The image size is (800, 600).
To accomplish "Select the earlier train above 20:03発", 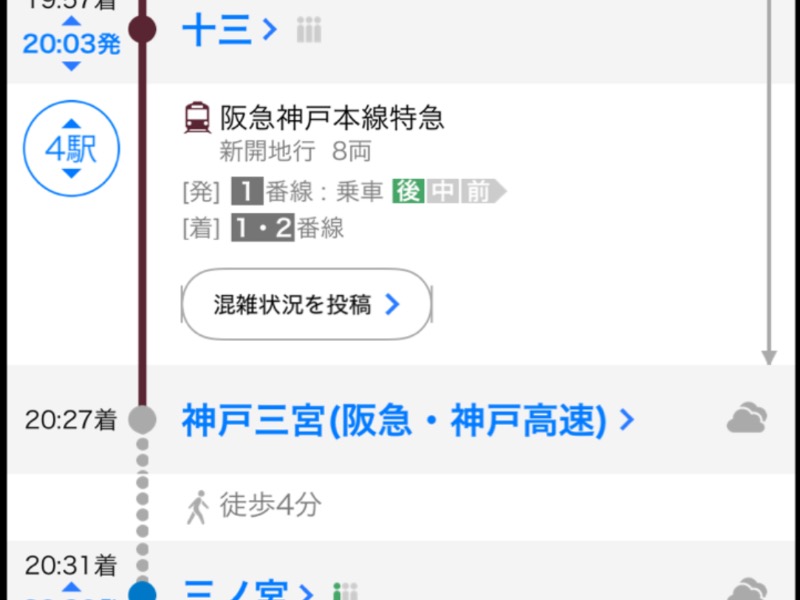I will [x=70, y=22].
